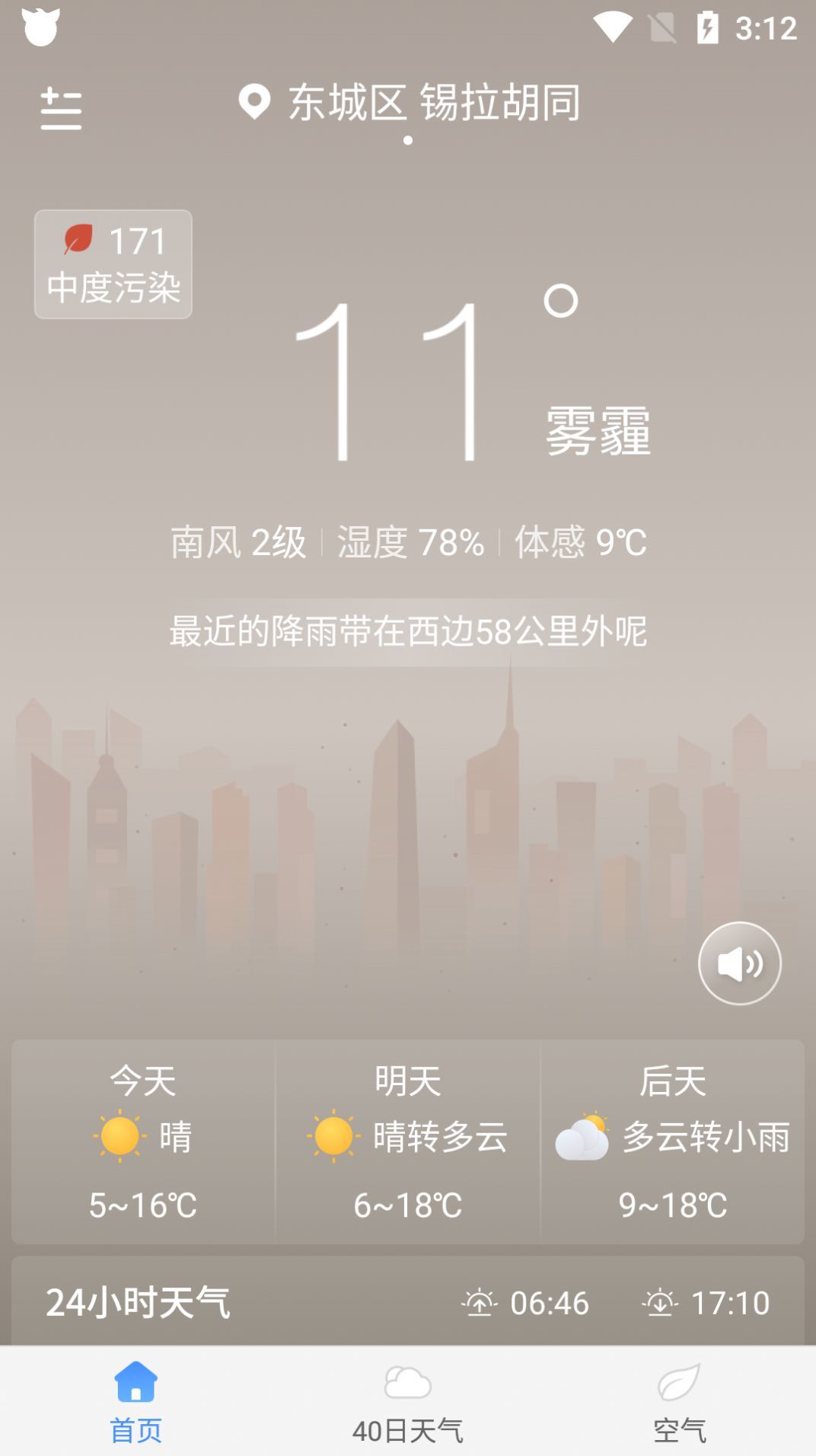816x1456 pixels.
Task: Tap the location indicator dot under the city name
Action: click(408, 139)
